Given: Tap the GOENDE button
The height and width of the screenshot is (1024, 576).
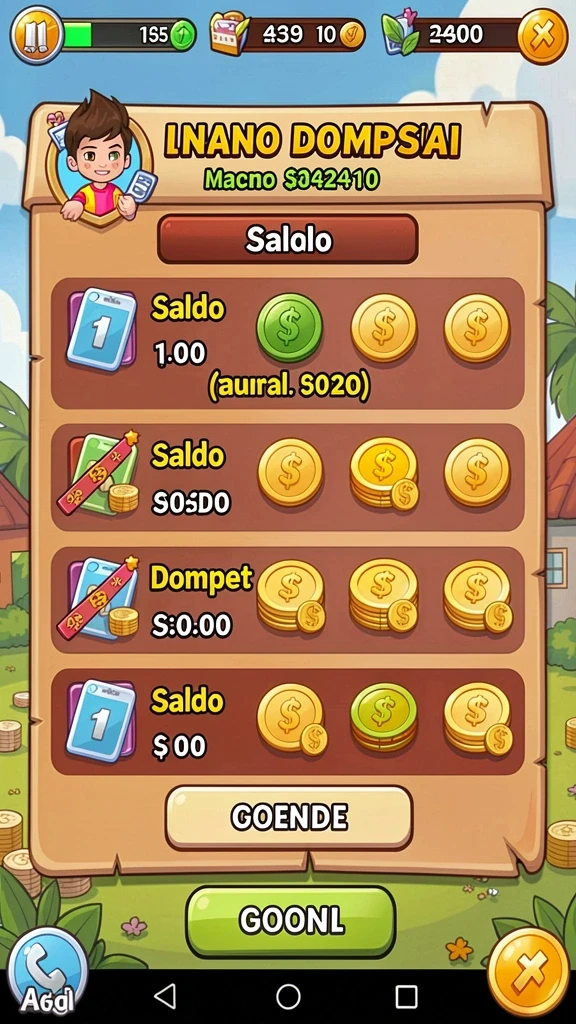Looking at the screenshot, I should point(289,817).
